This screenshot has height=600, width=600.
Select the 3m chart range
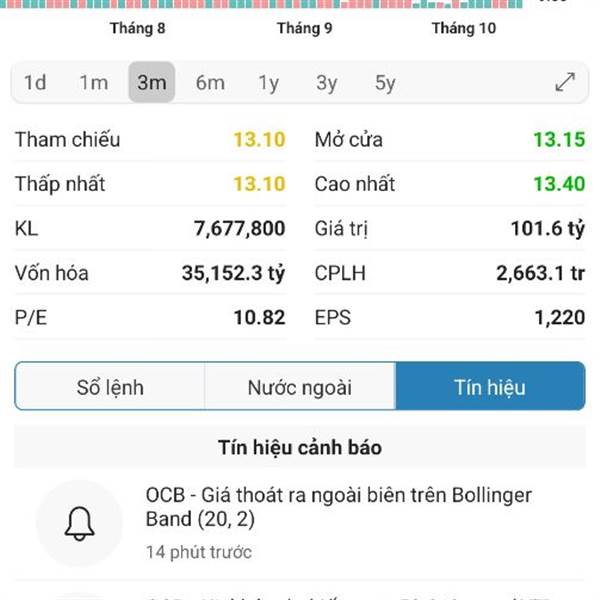[151, 83]
